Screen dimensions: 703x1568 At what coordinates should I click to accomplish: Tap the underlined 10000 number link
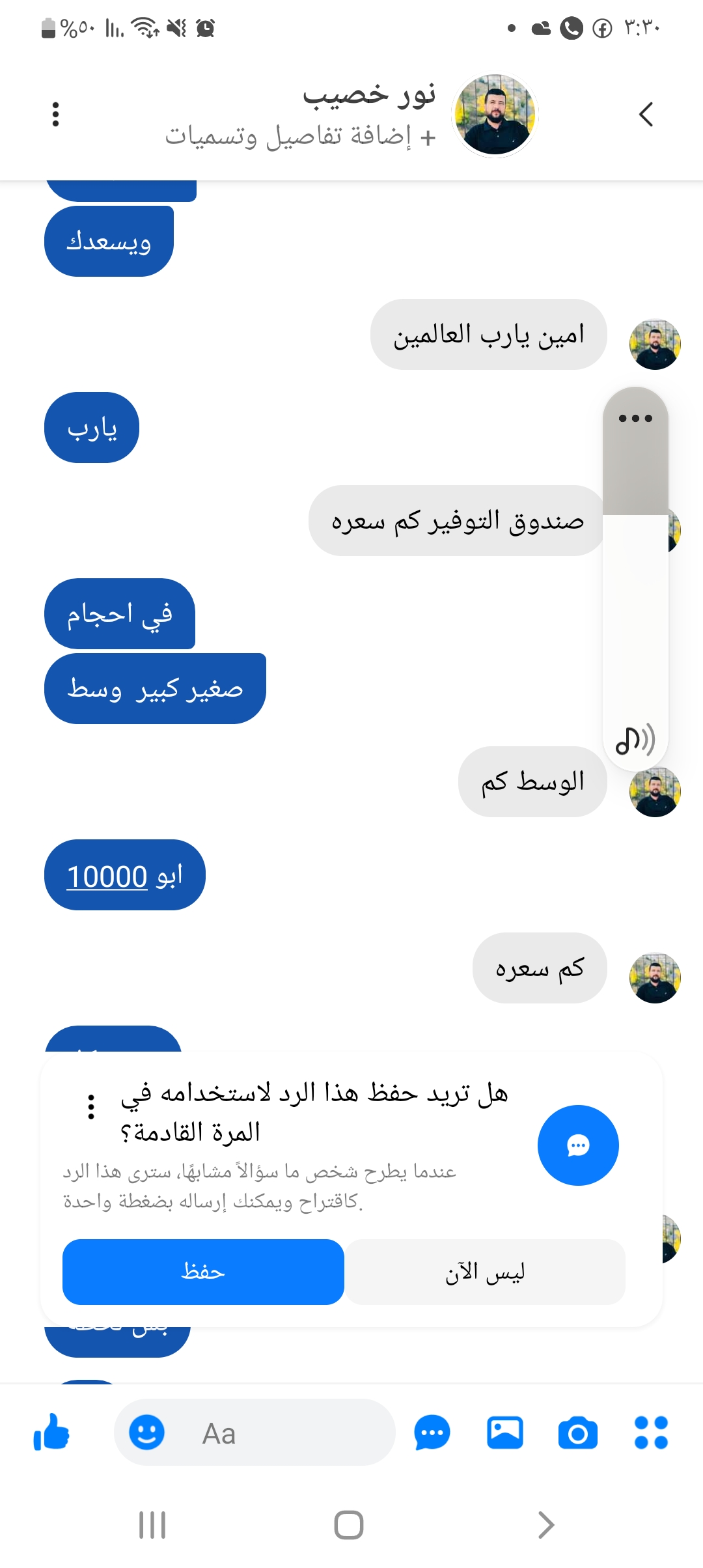click(x=107, y=876)
